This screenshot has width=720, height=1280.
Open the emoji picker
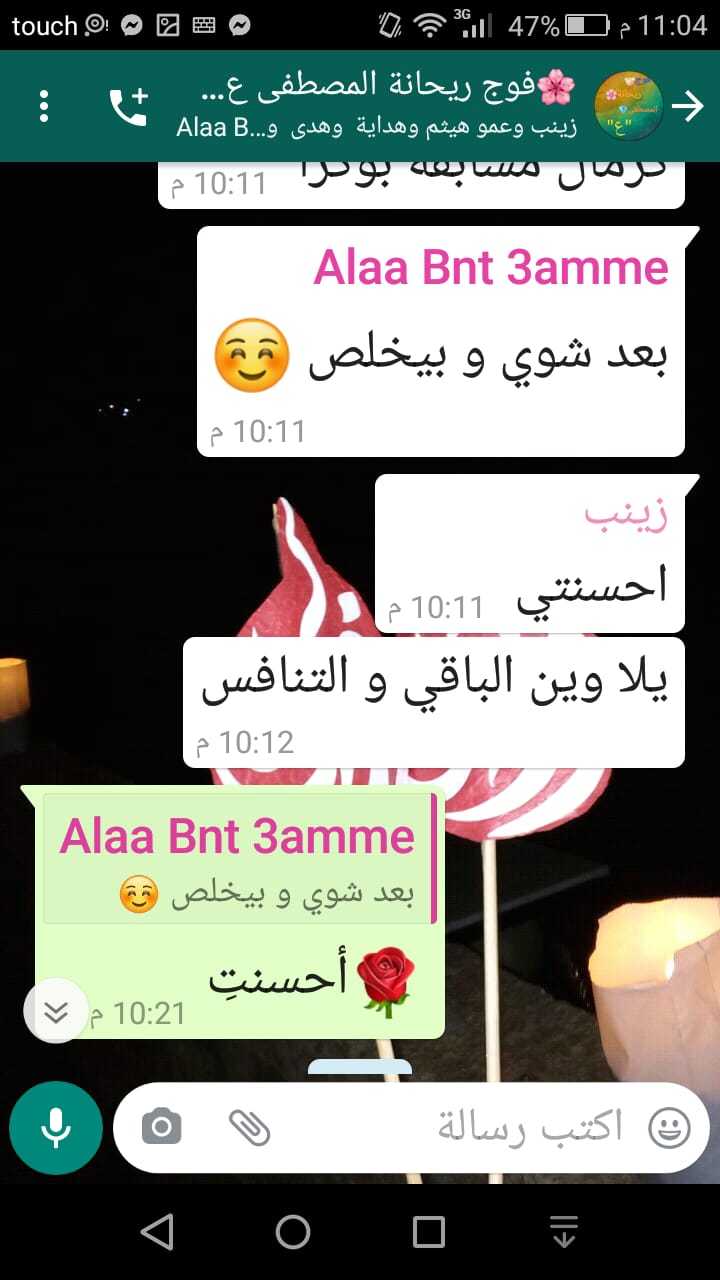tap(669, 1128)
